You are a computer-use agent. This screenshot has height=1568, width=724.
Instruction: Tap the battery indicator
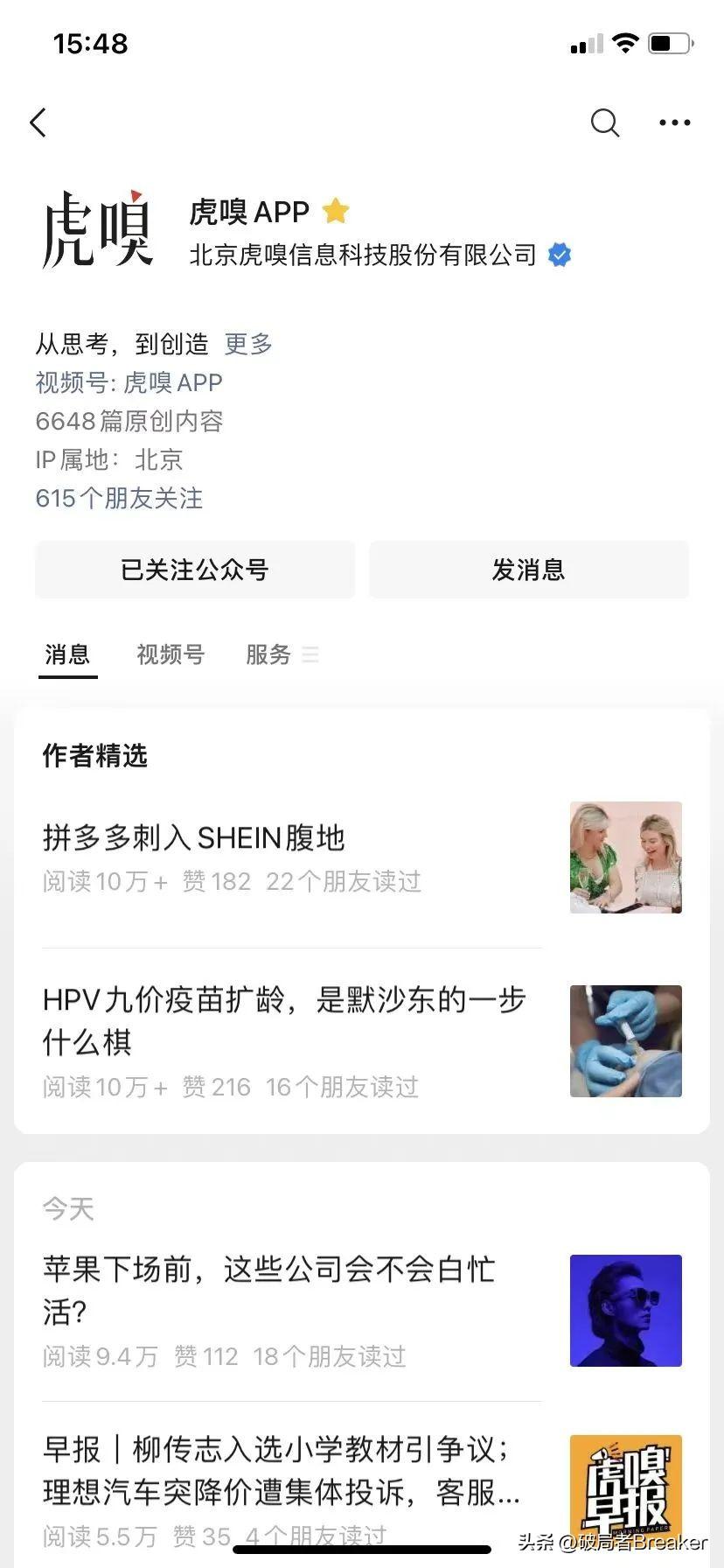pyautogui.click(x=666, y=41)
